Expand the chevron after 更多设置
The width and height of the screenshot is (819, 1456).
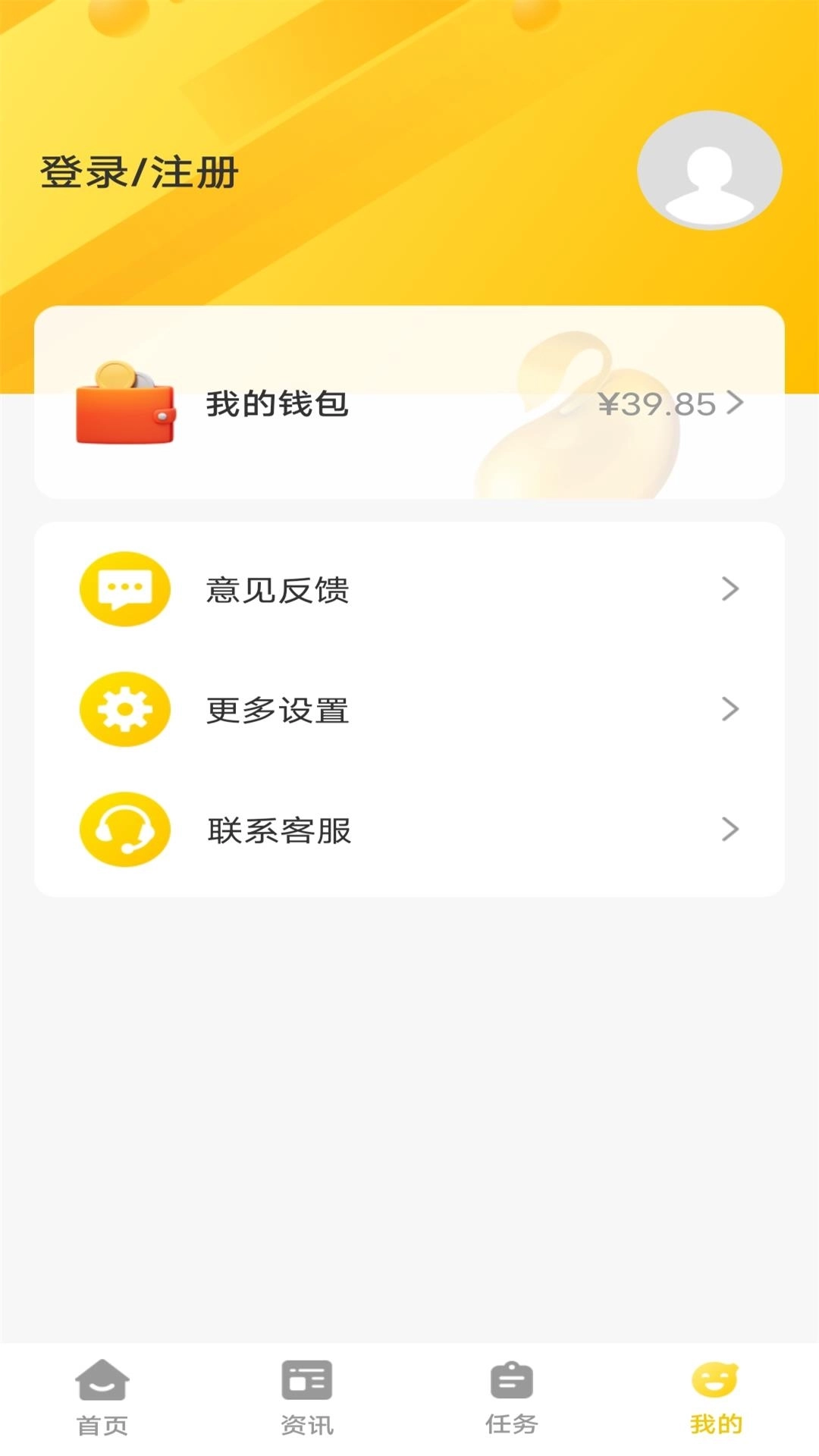click(x=731, y=709)
